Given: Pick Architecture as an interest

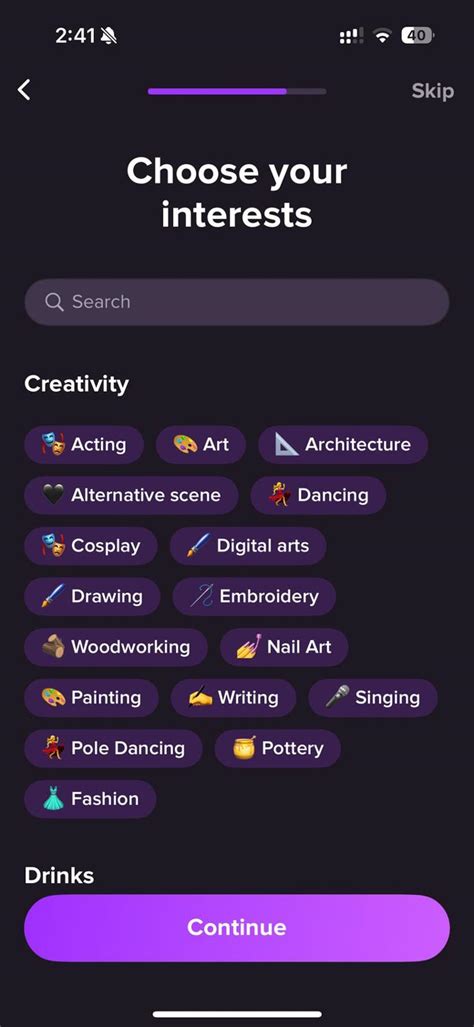Looking at the screenshot, I should (x=343, y=445).
